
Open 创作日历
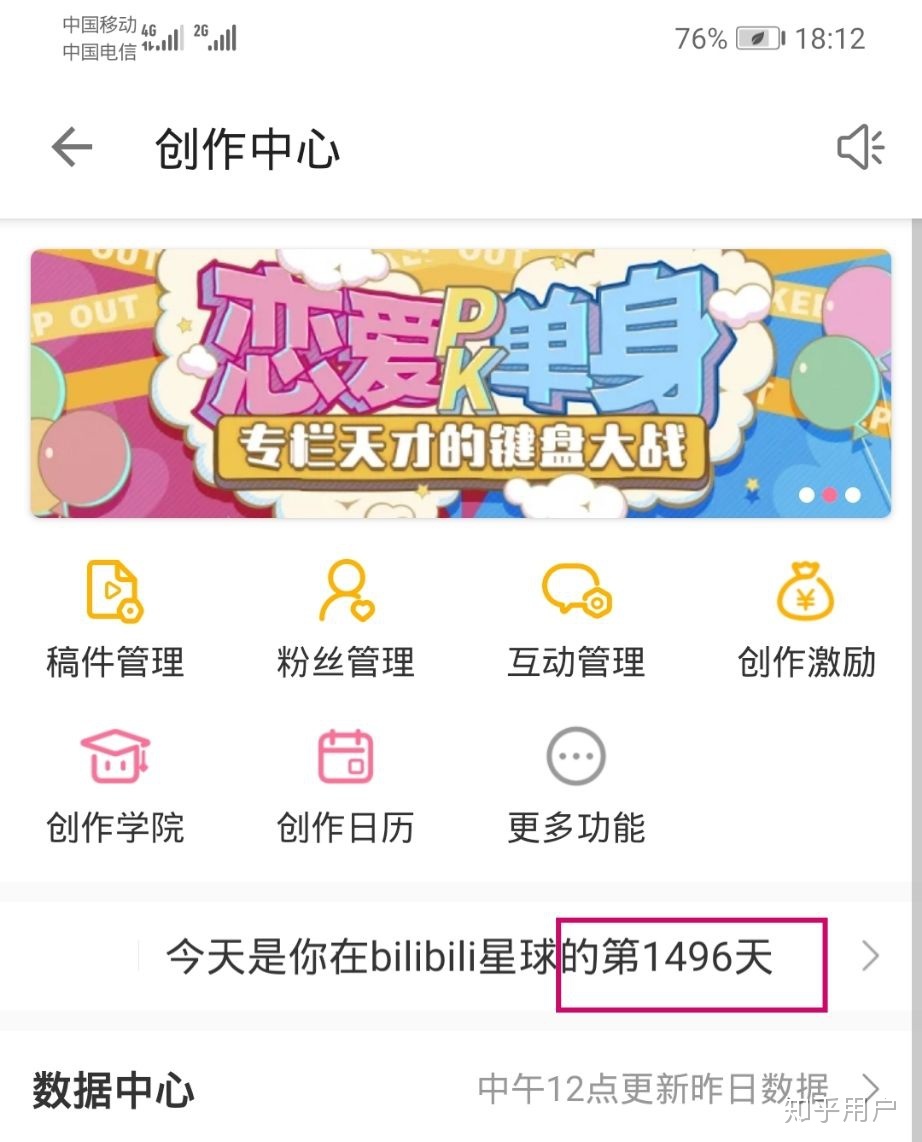[x=345, y=785]
